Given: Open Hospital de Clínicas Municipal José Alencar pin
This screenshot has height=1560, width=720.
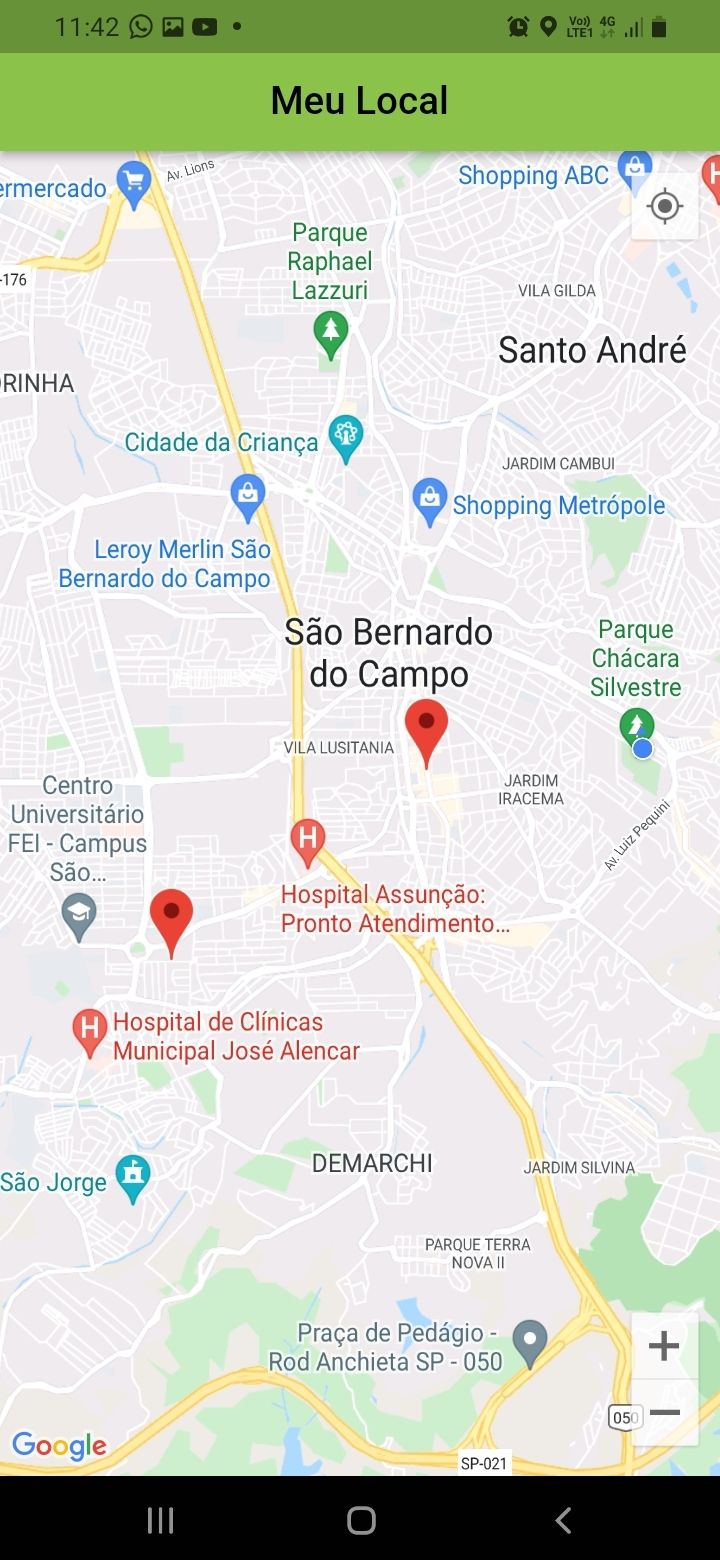Looking at the screenshot, I should click(x=90, y=1033).
